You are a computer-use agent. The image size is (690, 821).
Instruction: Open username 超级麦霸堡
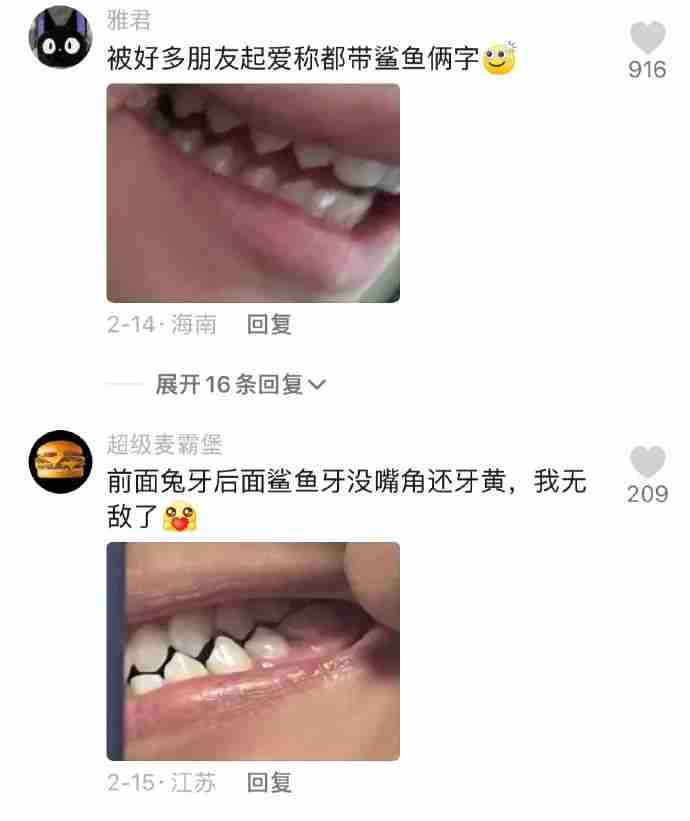pos(165,445)
